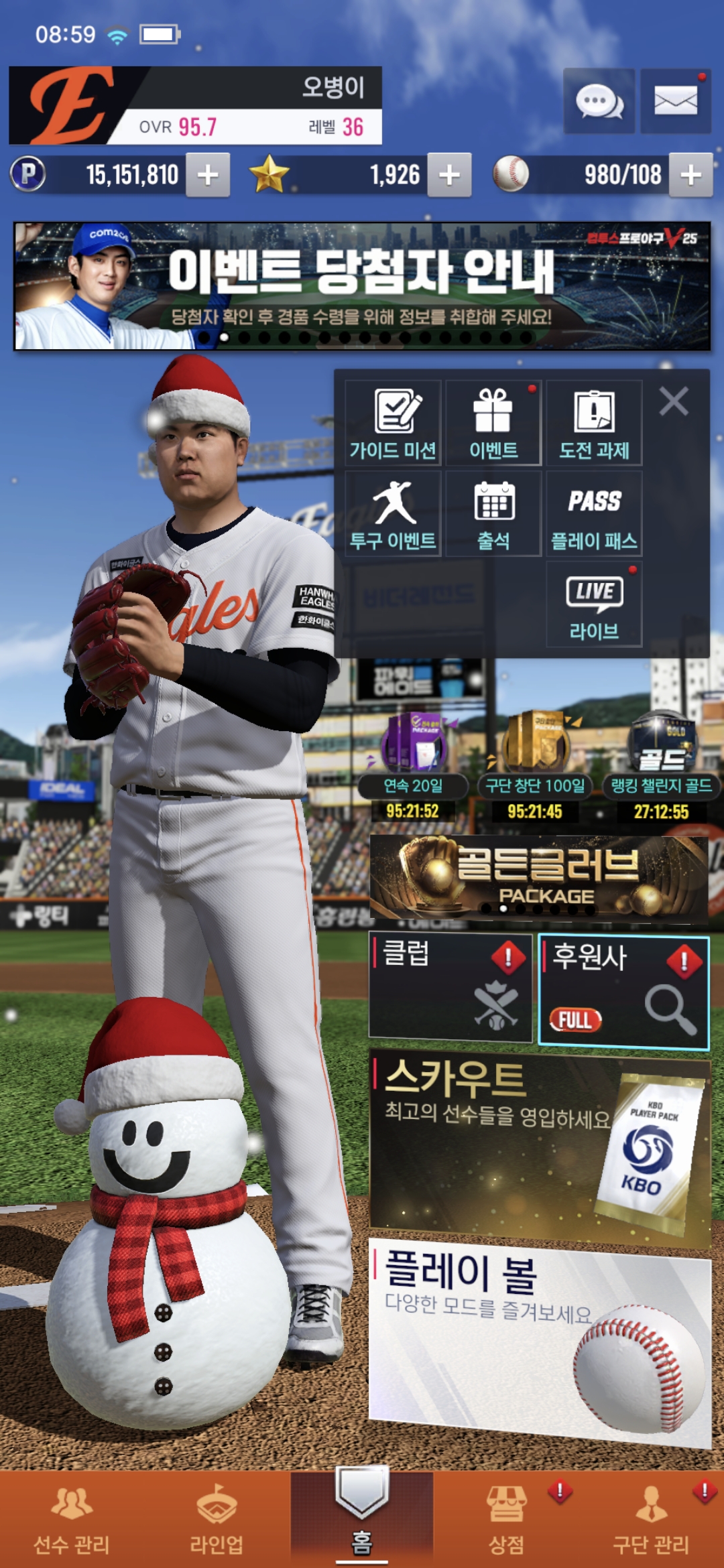Close the quick menu panel
Viewport: 724px width, 1568px height.
674,402
